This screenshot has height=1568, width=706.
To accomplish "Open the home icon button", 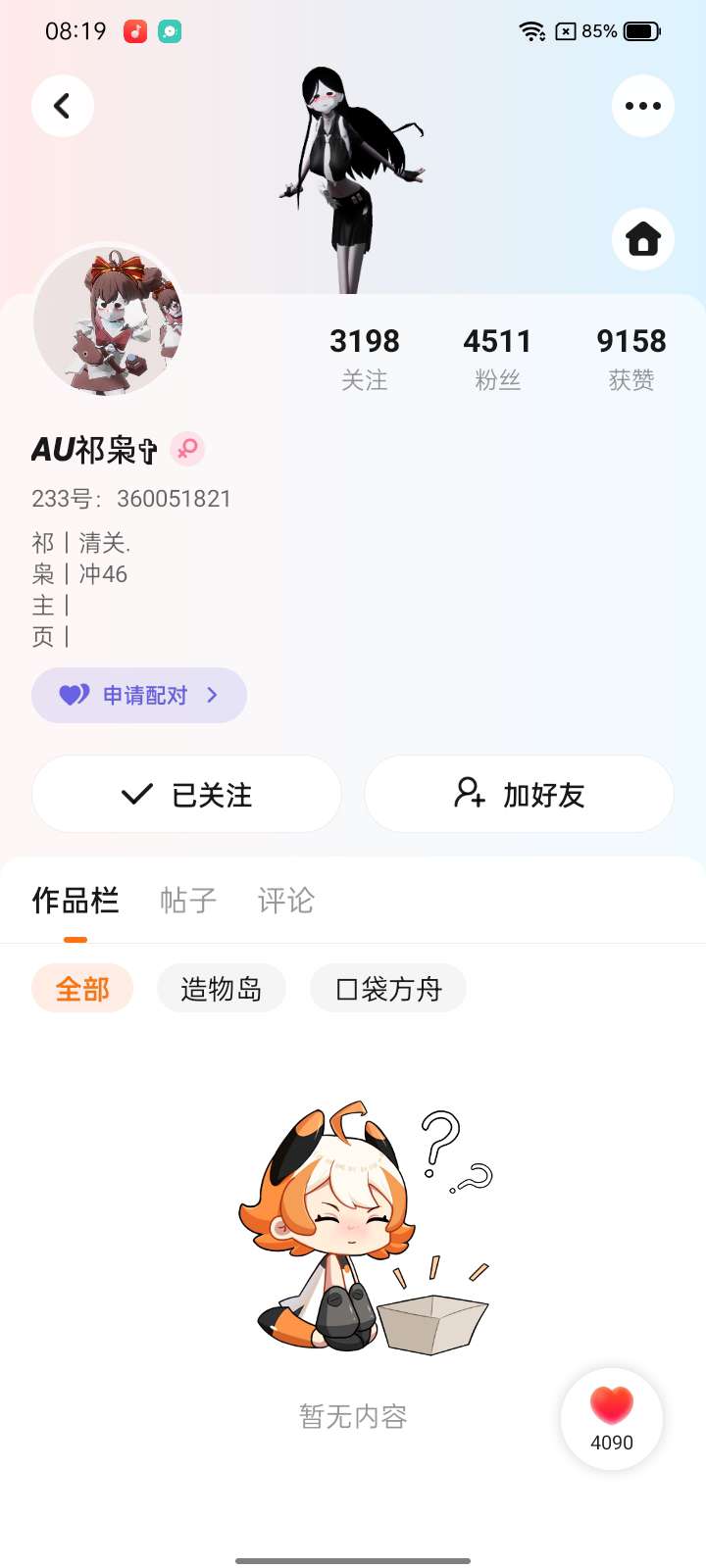I will [643, 239].
